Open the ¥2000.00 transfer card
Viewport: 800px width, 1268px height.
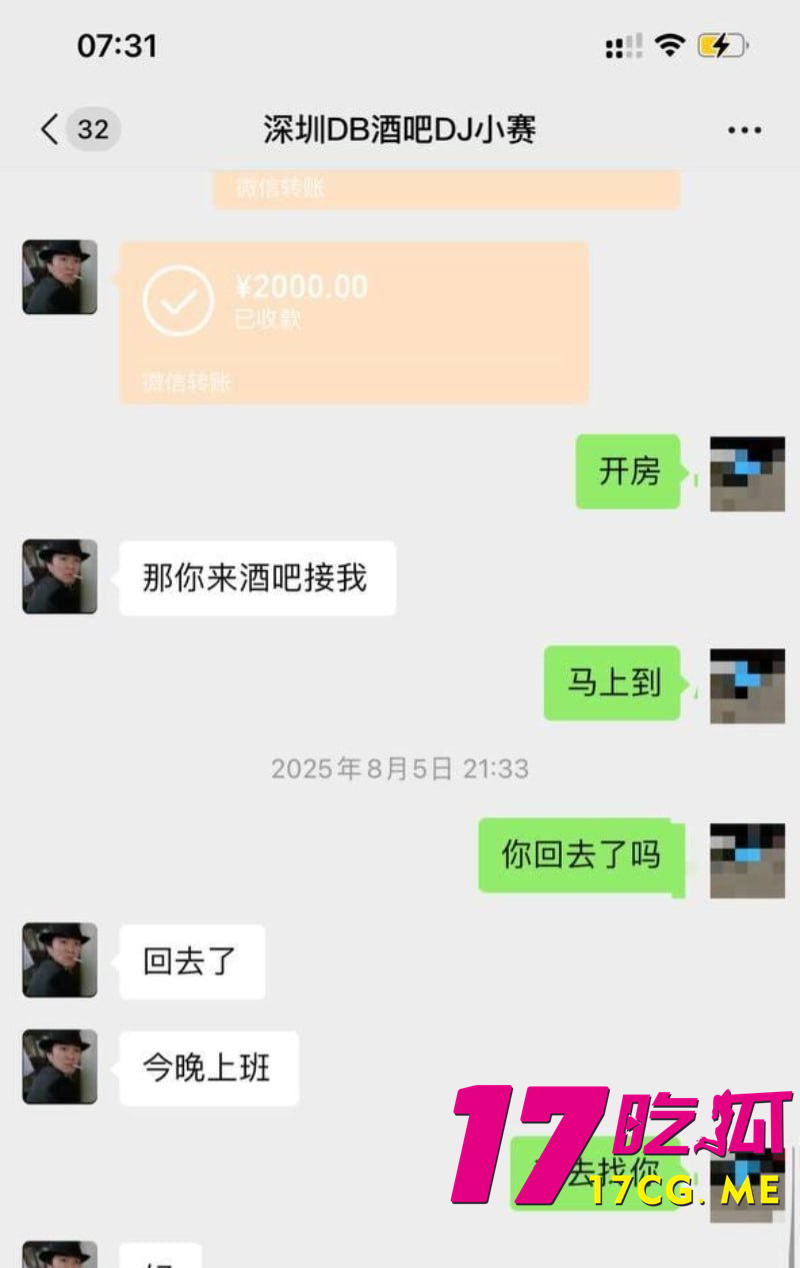click(x=353, y=322)
